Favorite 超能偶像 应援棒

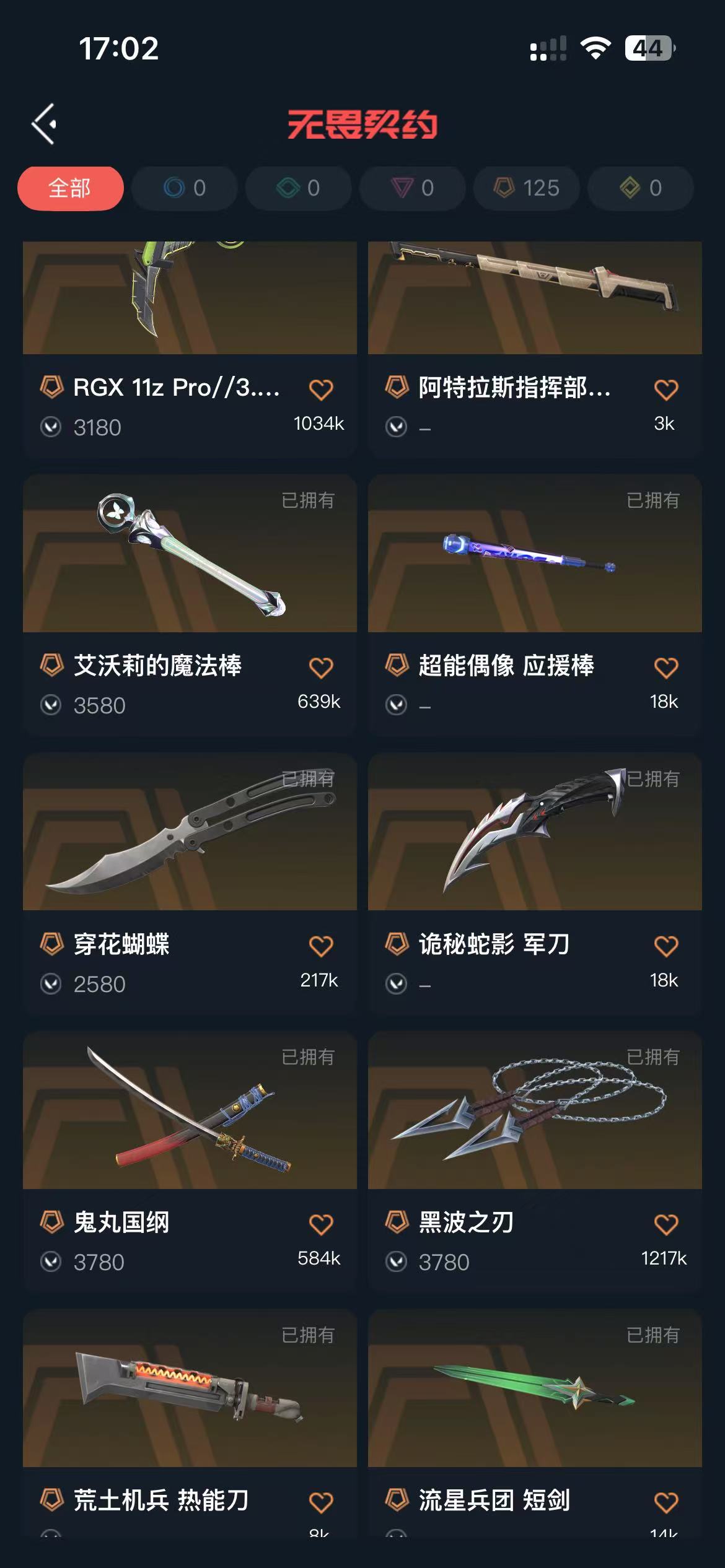[666, 668]
